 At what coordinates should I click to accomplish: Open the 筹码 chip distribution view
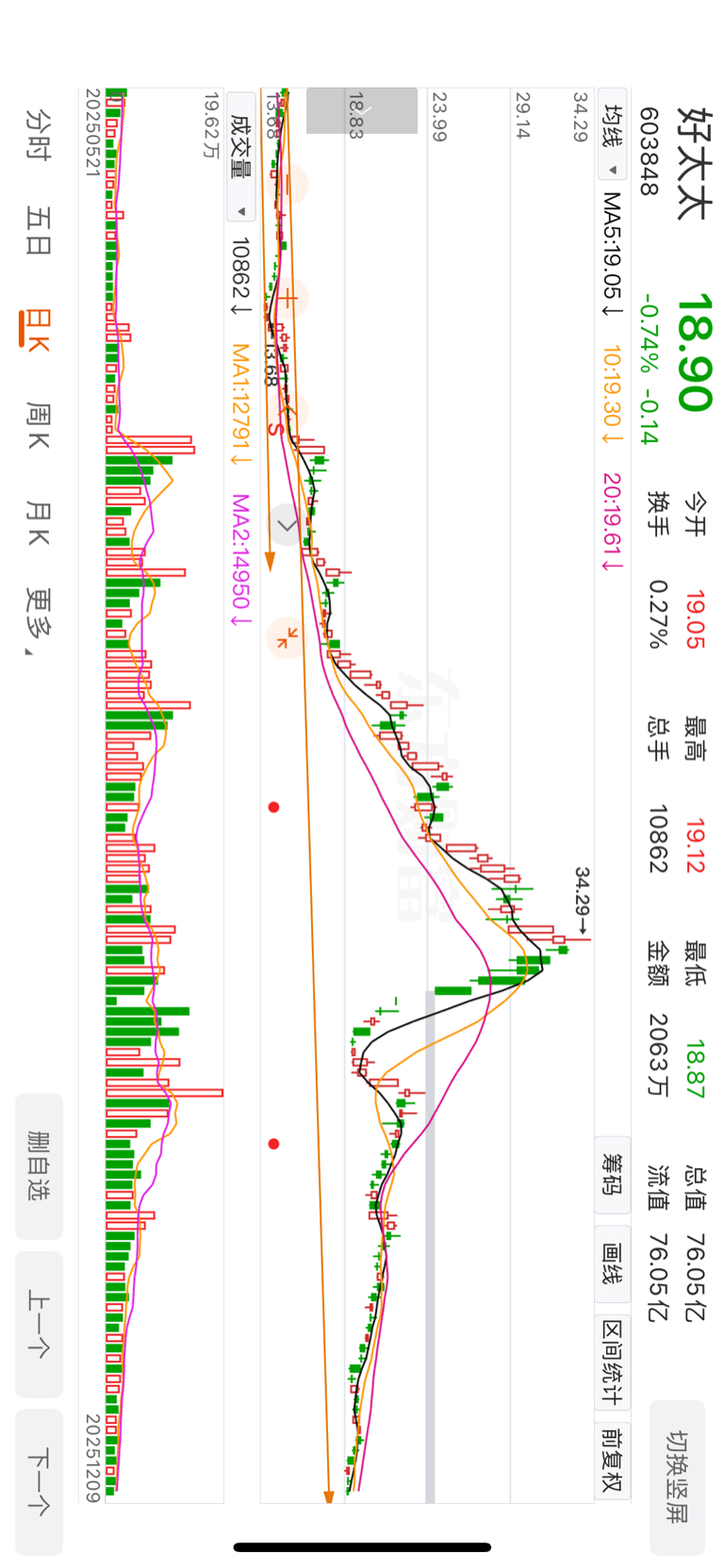click(x=613, y=1174)
